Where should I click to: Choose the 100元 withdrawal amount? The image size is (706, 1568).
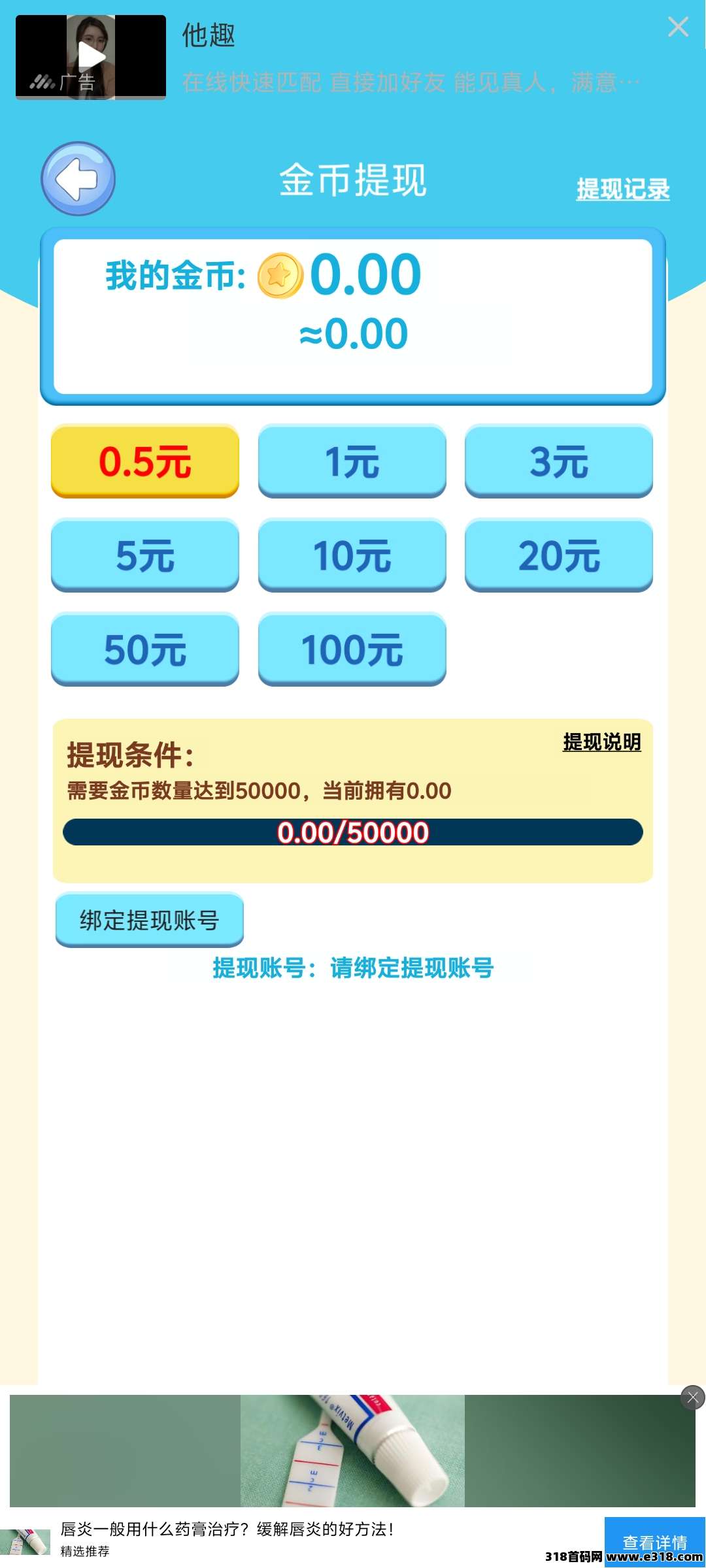(x=352, y=649)
